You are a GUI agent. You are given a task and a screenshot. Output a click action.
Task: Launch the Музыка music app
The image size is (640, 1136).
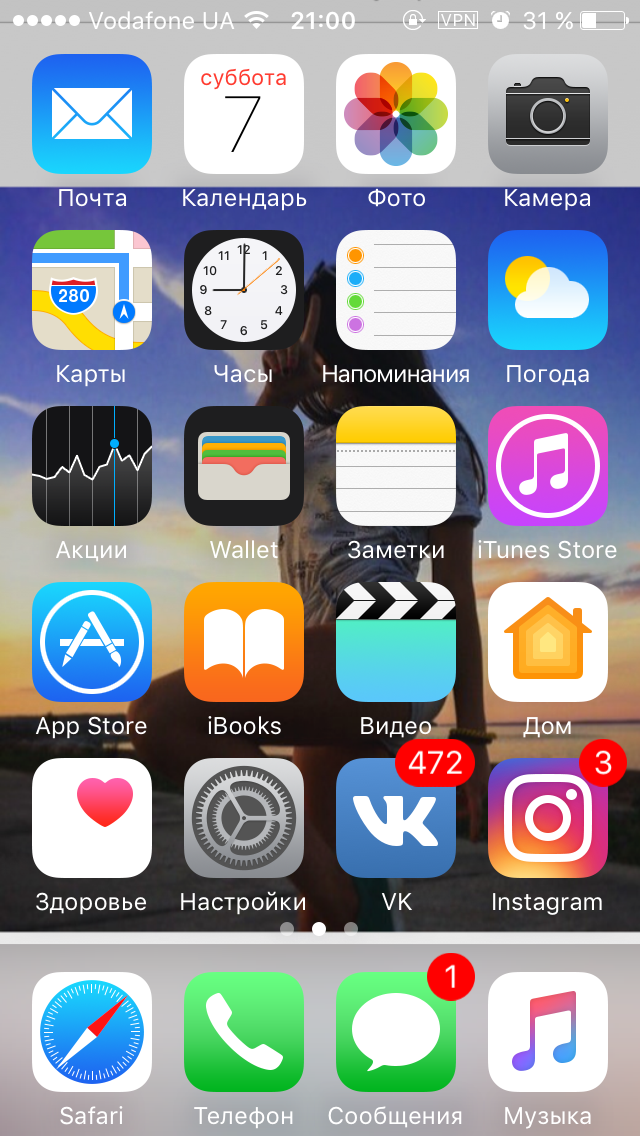[548, 1032]
